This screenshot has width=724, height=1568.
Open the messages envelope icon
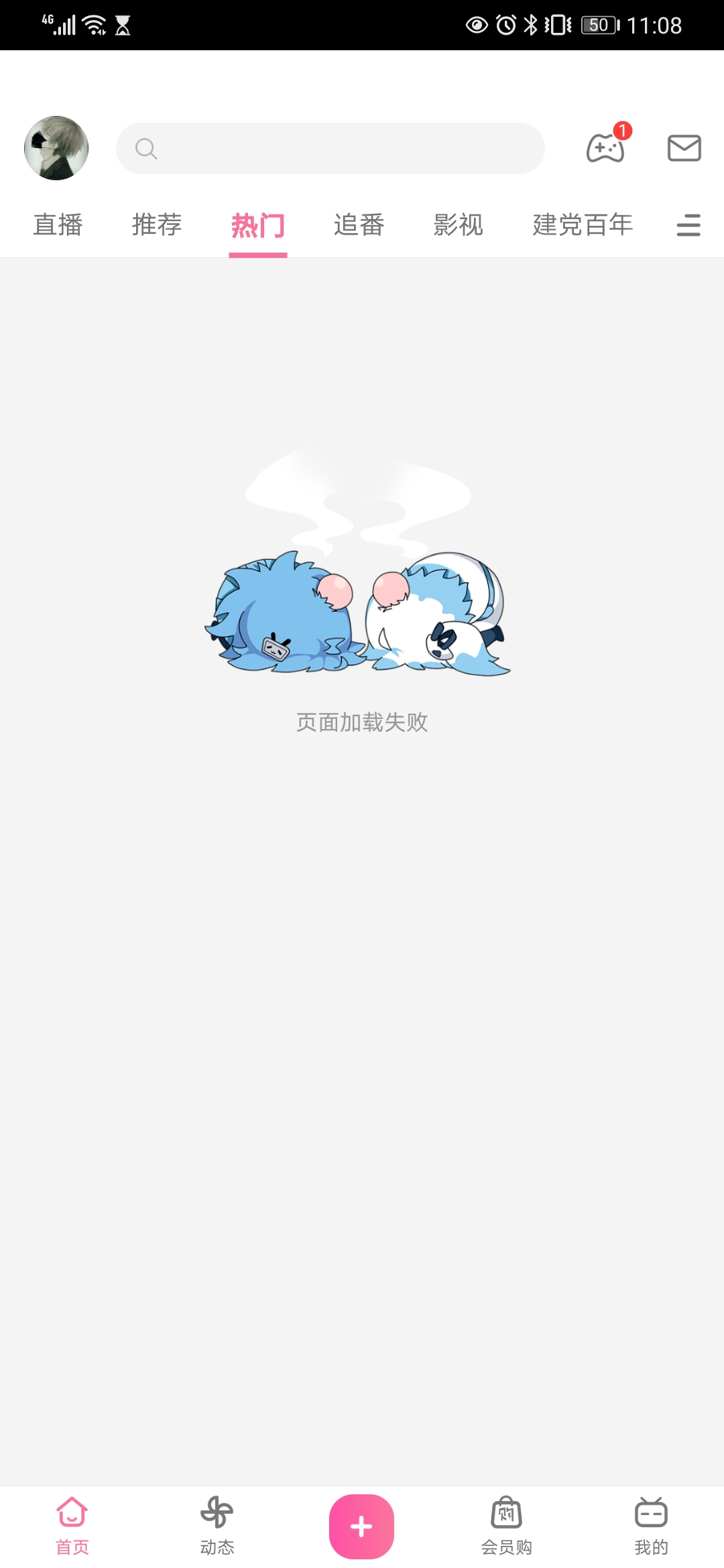(684, 148)
